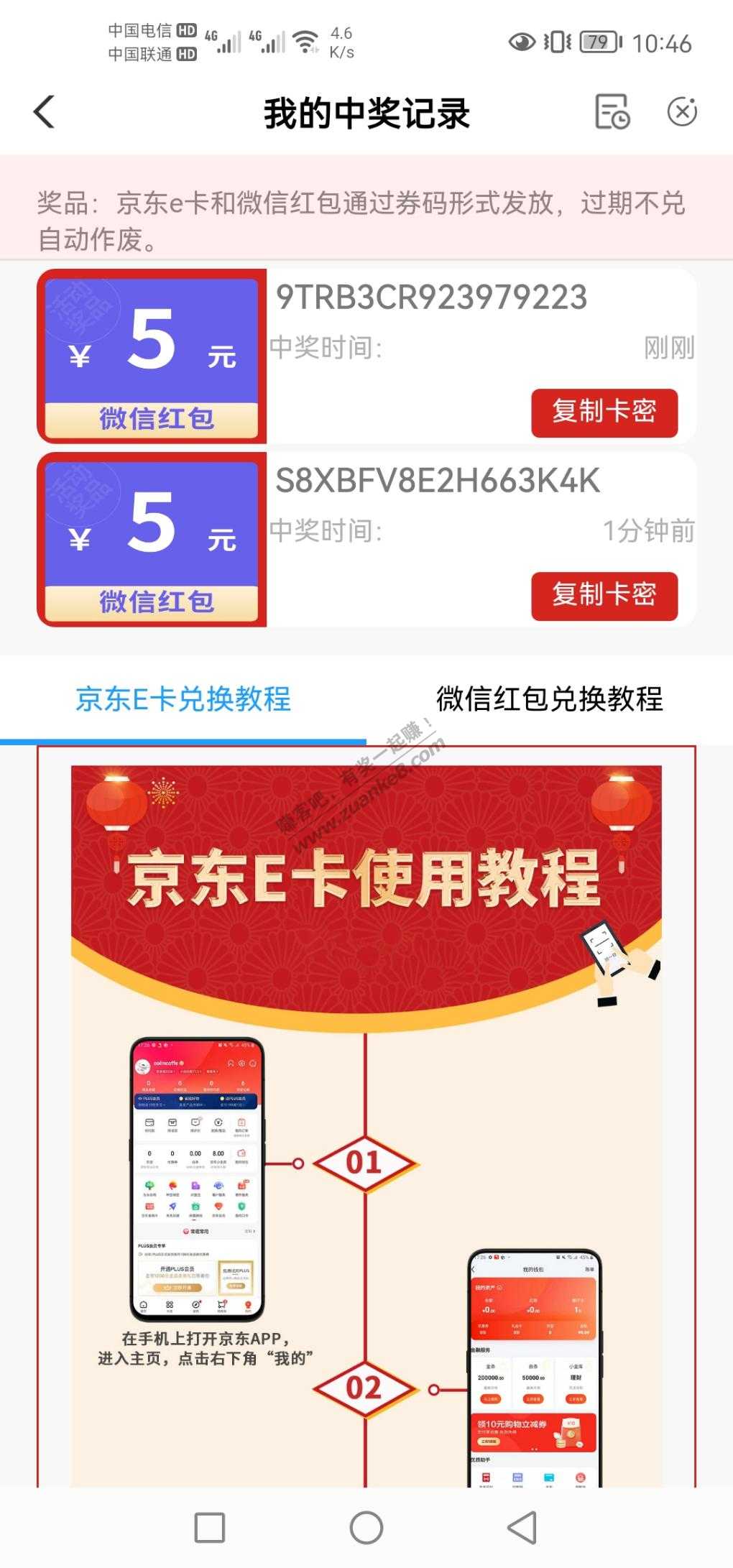
Task: Switch to 微信红包兑换教程 tab
Action: pos(550,699)
